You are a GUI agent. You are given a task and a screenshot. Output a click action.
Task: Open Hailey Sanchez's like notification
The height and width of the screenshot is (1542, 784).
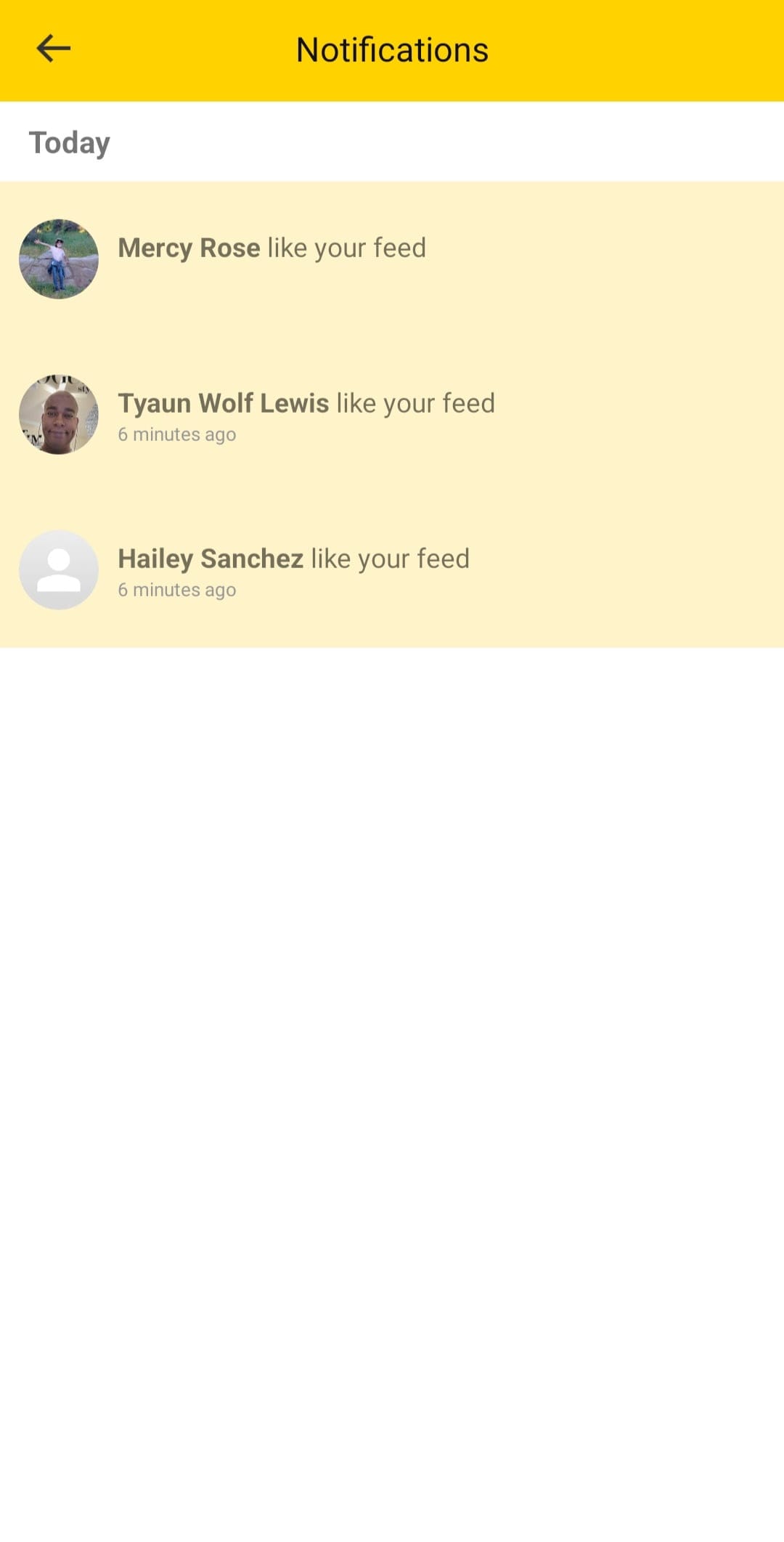pyautogui.click(x=392, y=569)
